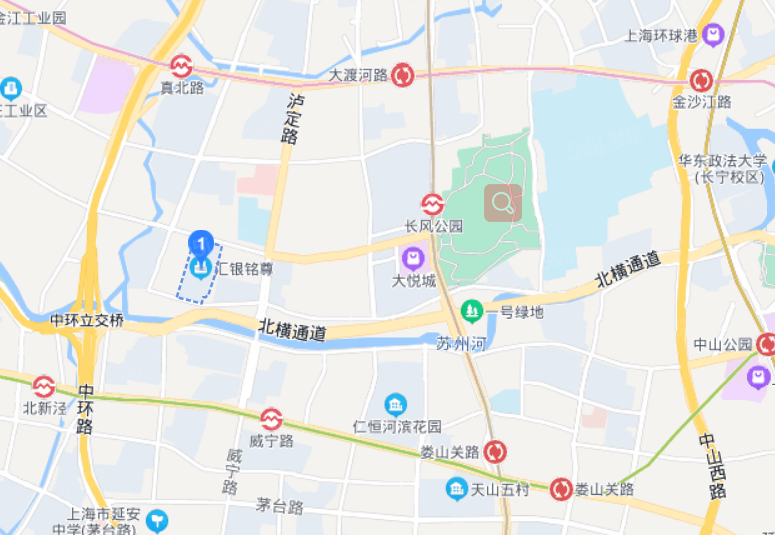The width and height of the screenshot is (775, 535).
Task: Open the 真北路 metro station marker
Action: coord(181,66)
